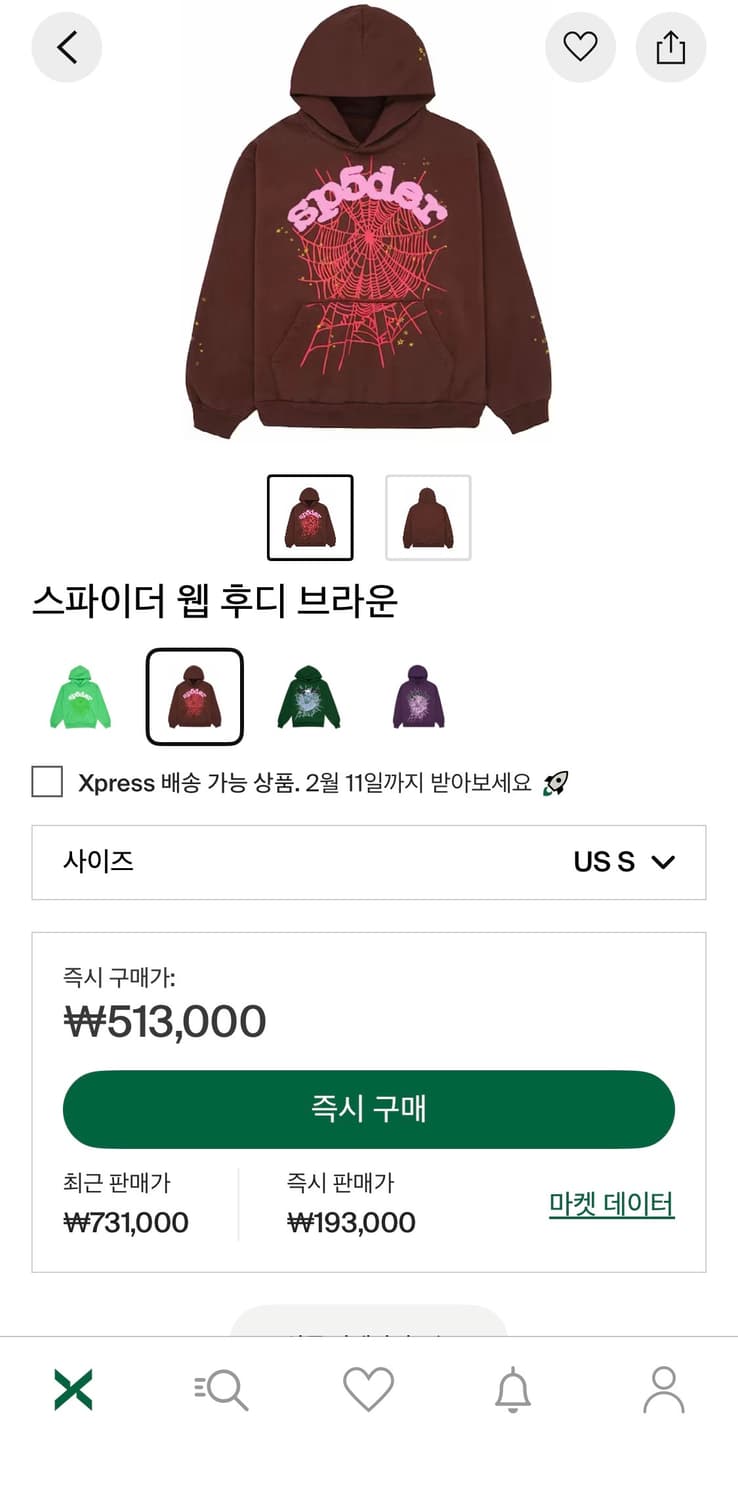This screenshot has height=1500, width=738.
Task: Enable the Xpress delivery checkbox
Action: (x=47, y=783)
